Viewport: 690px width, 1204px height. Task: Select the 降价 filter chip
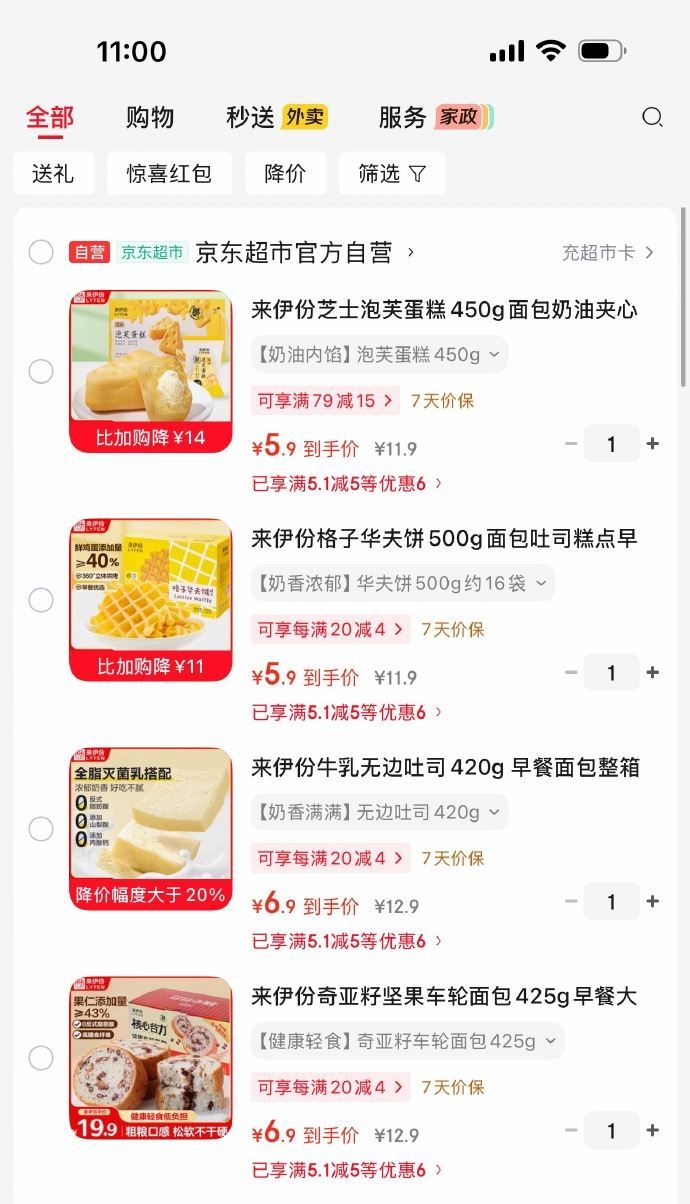click(x=285, y=174)
